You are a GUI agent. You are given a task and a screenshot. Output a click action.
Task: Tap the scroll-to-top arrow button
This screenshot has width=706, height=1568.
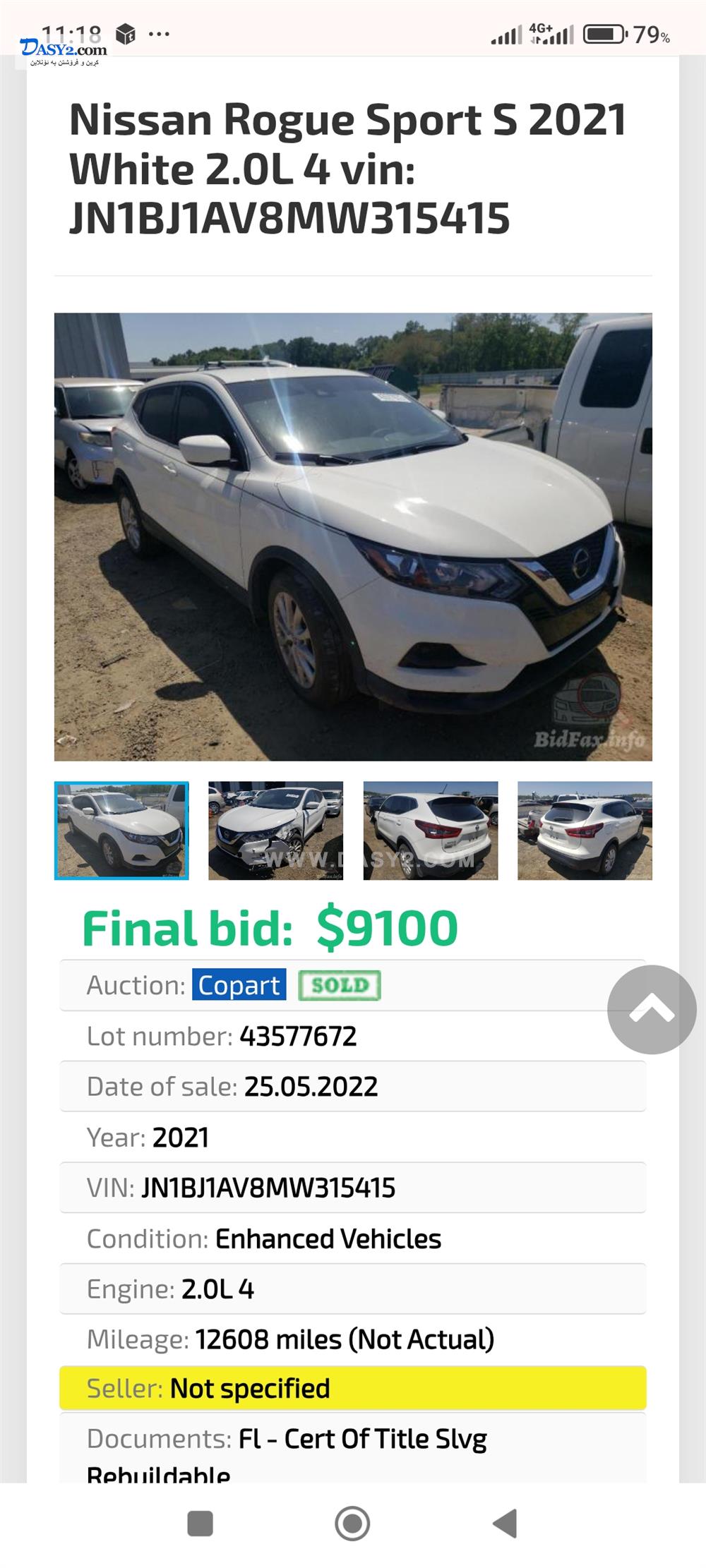[652, 1009]
